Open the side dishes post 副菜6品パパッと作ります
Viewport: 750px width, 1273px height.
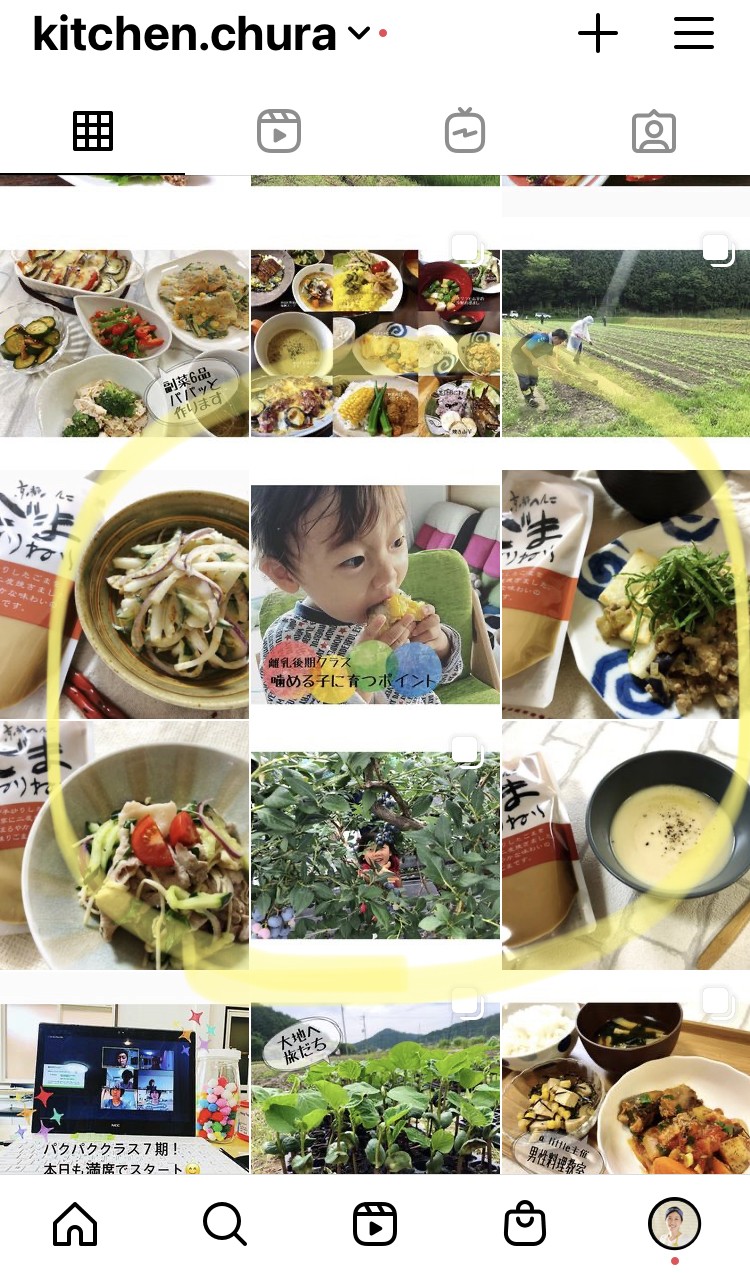pos(124,343)
